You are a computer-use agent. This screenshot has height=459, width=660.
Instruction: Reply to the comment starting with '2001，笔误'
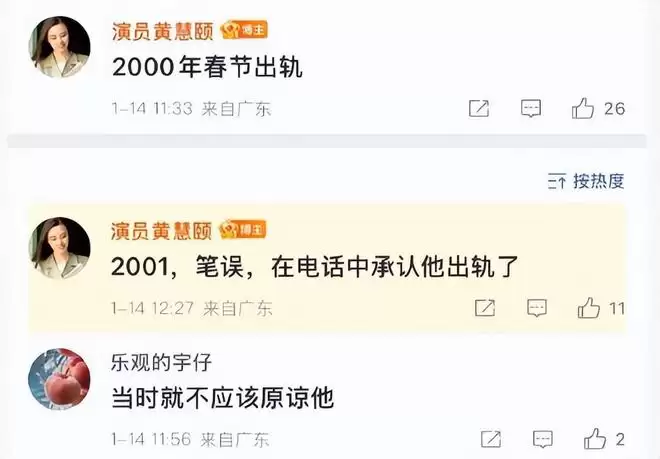coord(537,308)
